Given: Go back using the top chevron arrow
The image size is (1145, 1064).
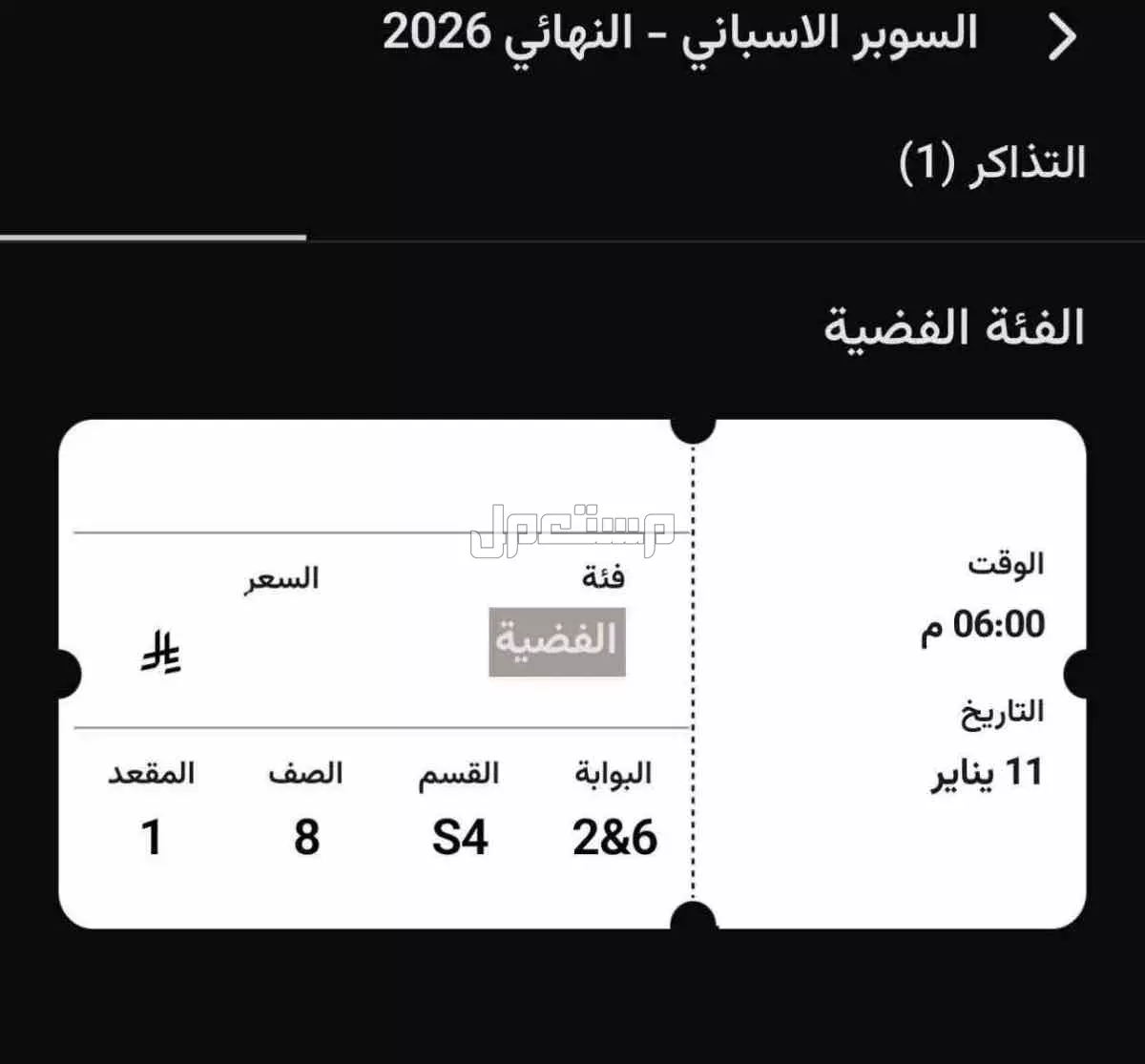Looking at the screenshot, I should point(1062,39).
